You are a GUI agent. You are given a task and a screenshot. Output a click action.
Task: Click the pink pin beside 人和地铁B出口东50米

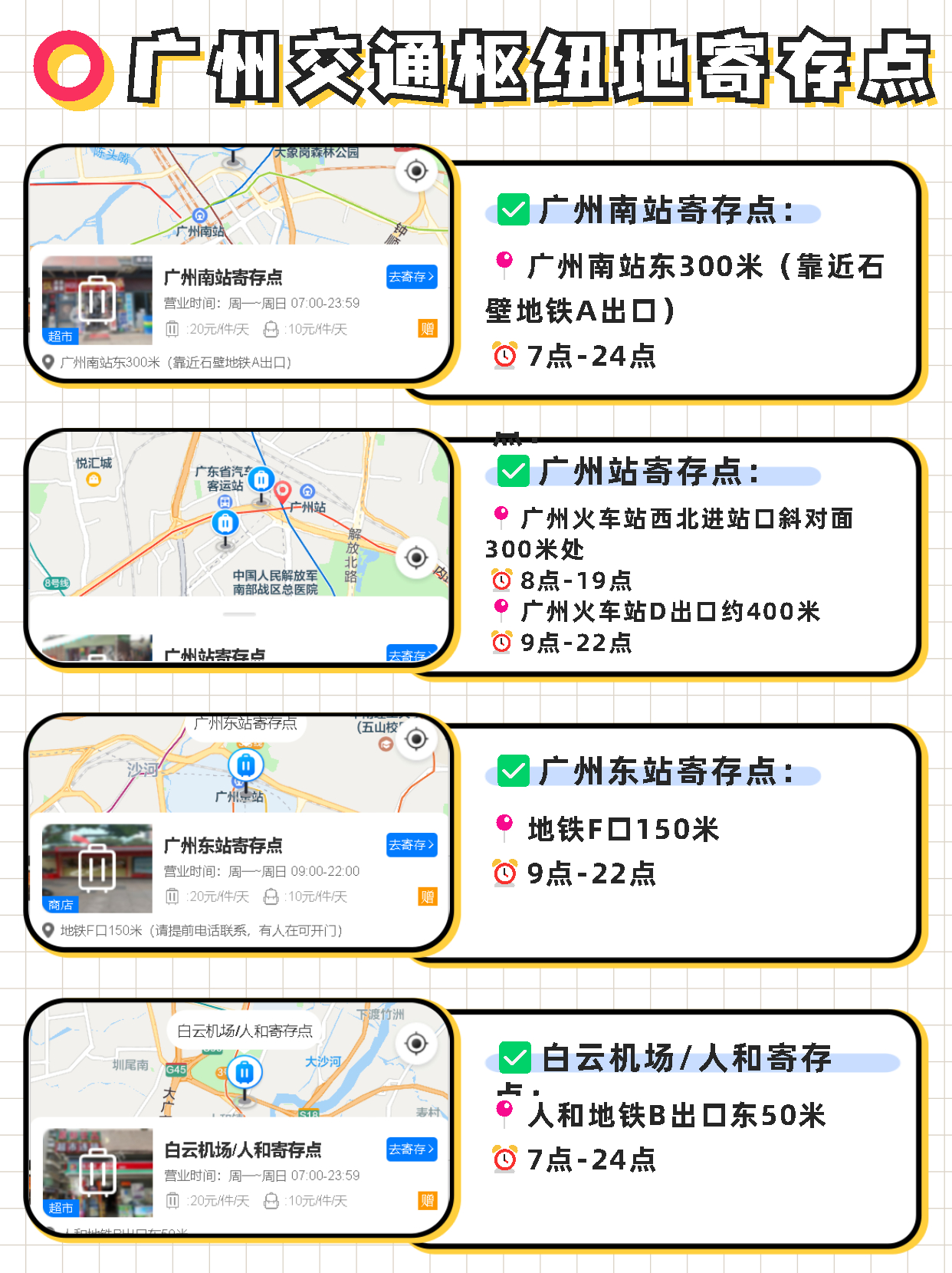tap(504, 1109)
